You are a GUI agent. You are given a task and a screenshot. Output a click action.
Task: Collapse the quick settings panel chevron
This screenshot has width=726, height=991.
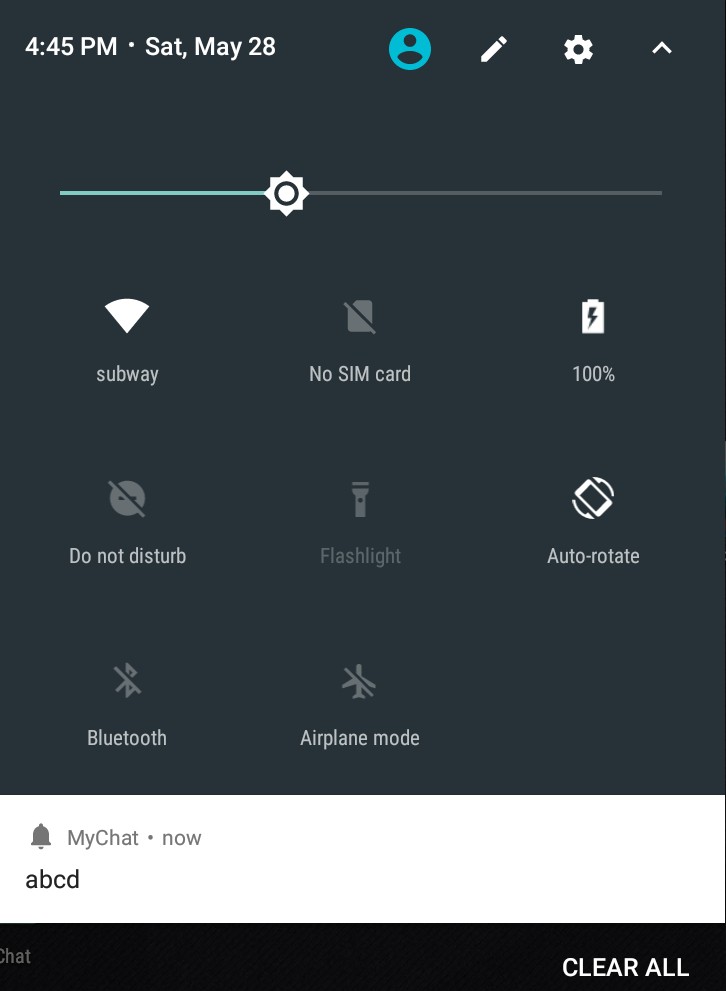pos(662,47)
